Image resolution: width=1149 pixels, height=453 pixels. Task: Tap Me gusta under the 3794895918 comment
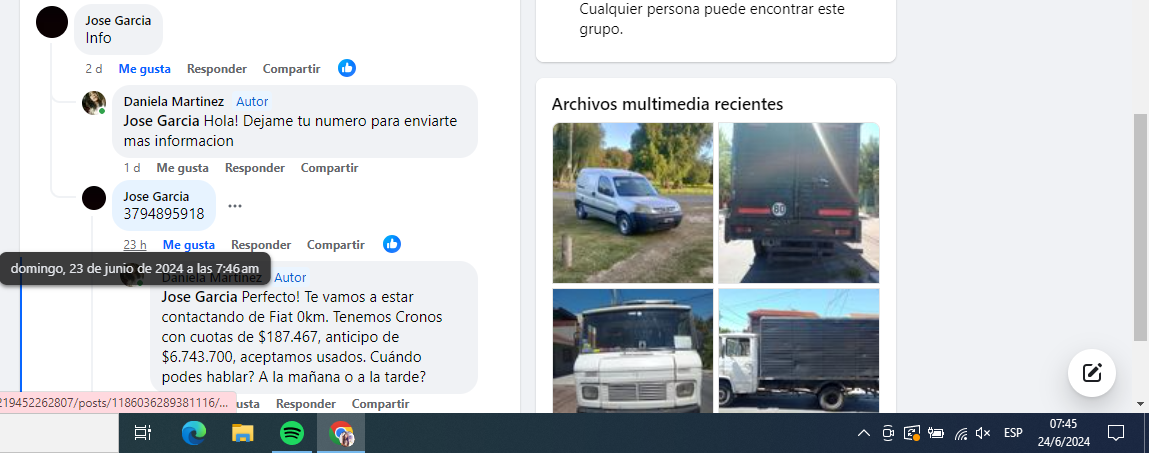pyautogui.click(x=188, y=245)
